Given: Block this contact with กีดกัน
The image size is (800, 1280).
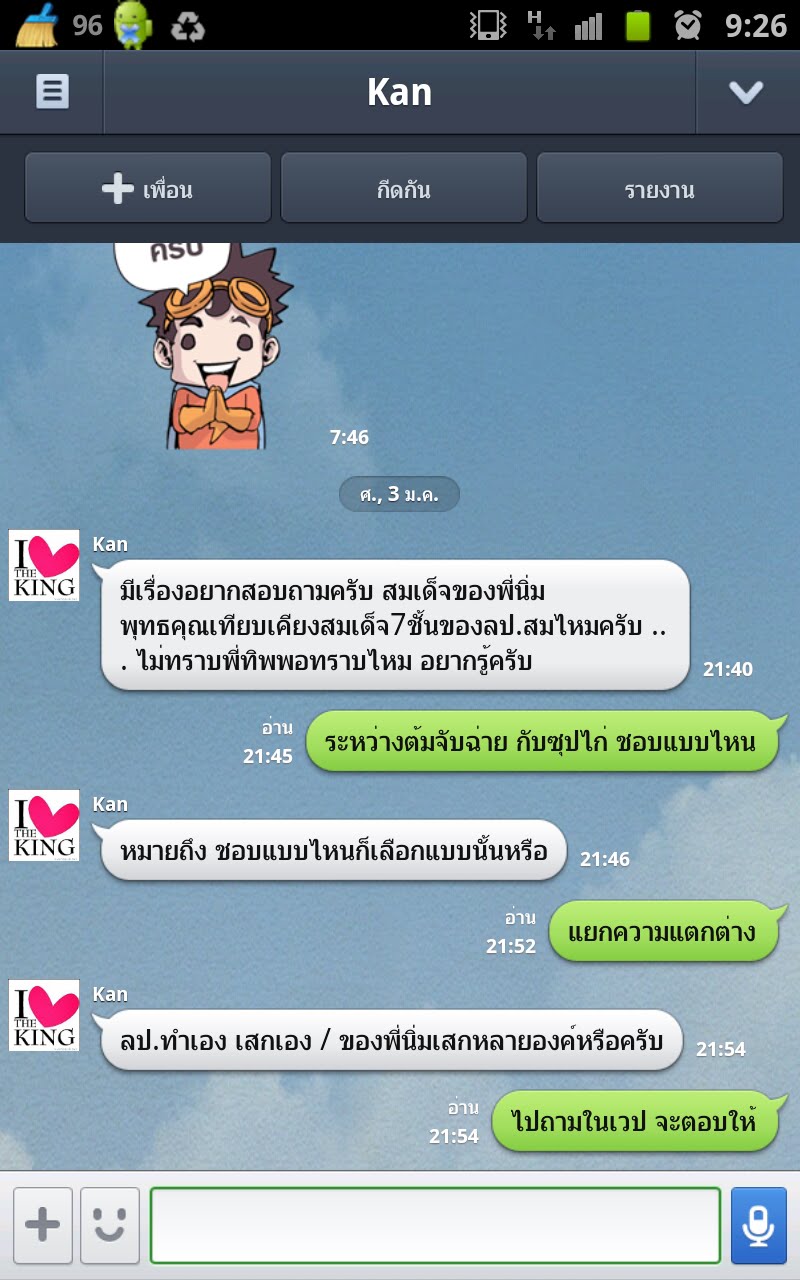Looking at the screenshot, I should [404, 188].
